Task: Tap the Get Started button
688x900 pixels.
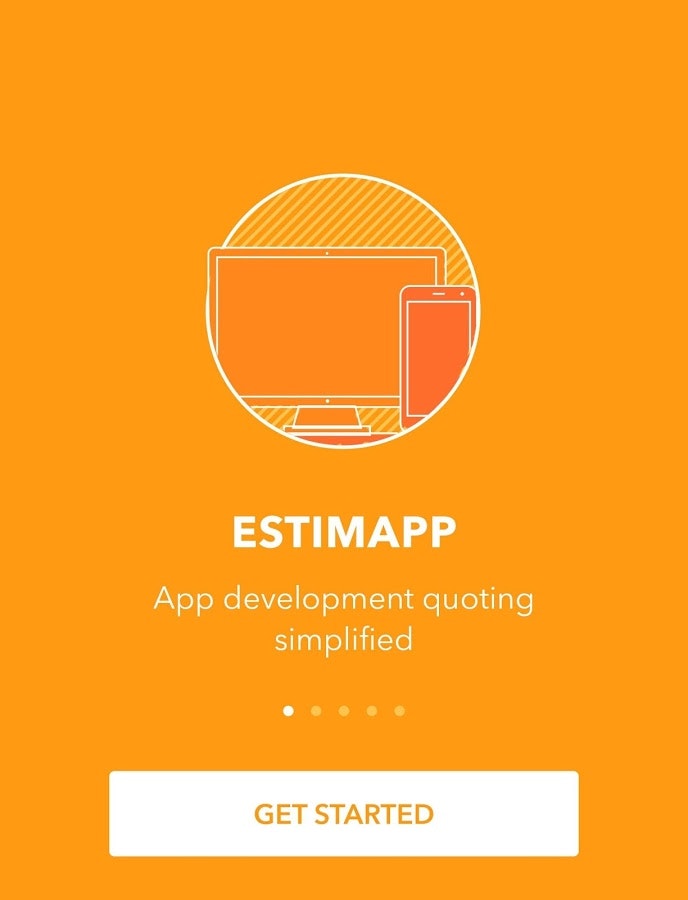Action: click(x=343, y=813)
